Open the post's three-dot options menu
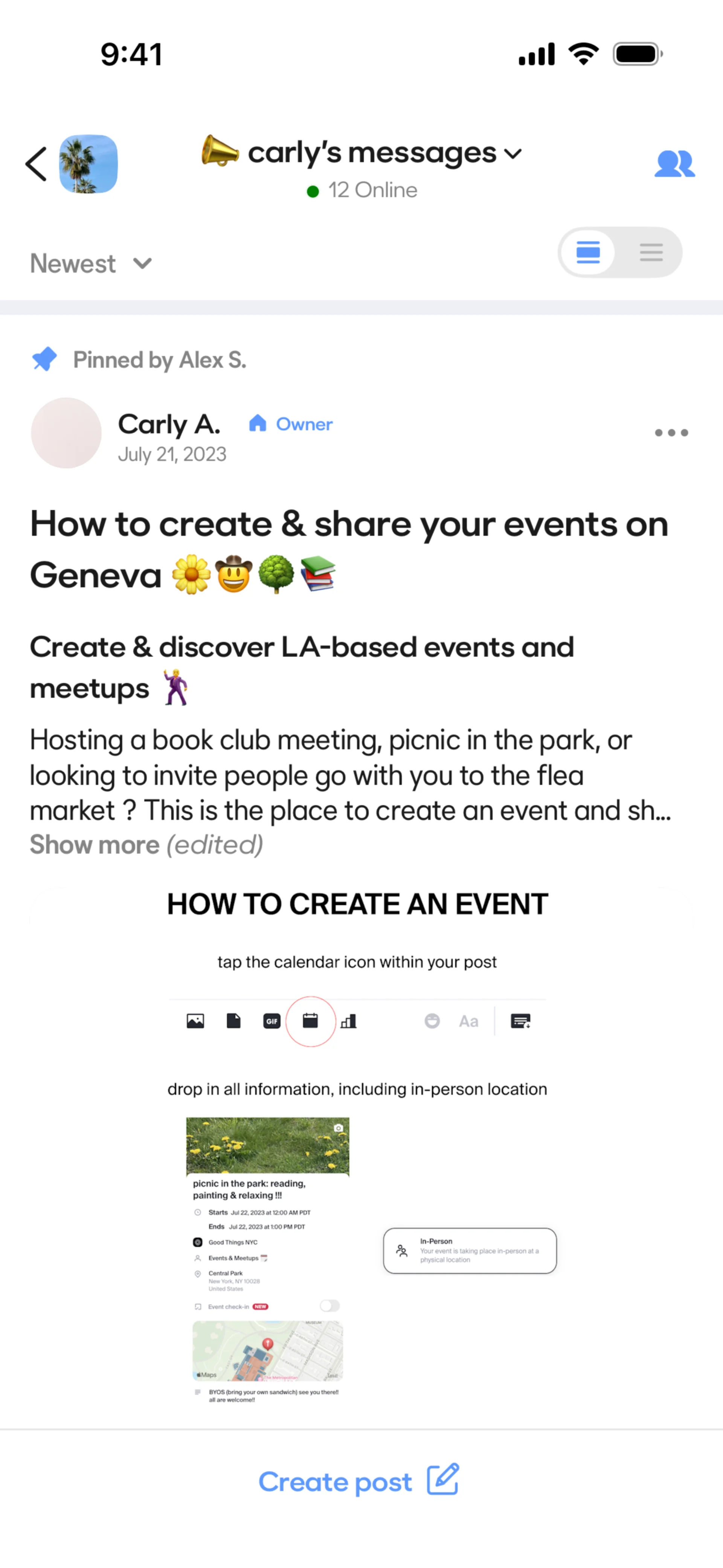The width and height of the screenshot is (723, 1568). [x=671, y=433]
